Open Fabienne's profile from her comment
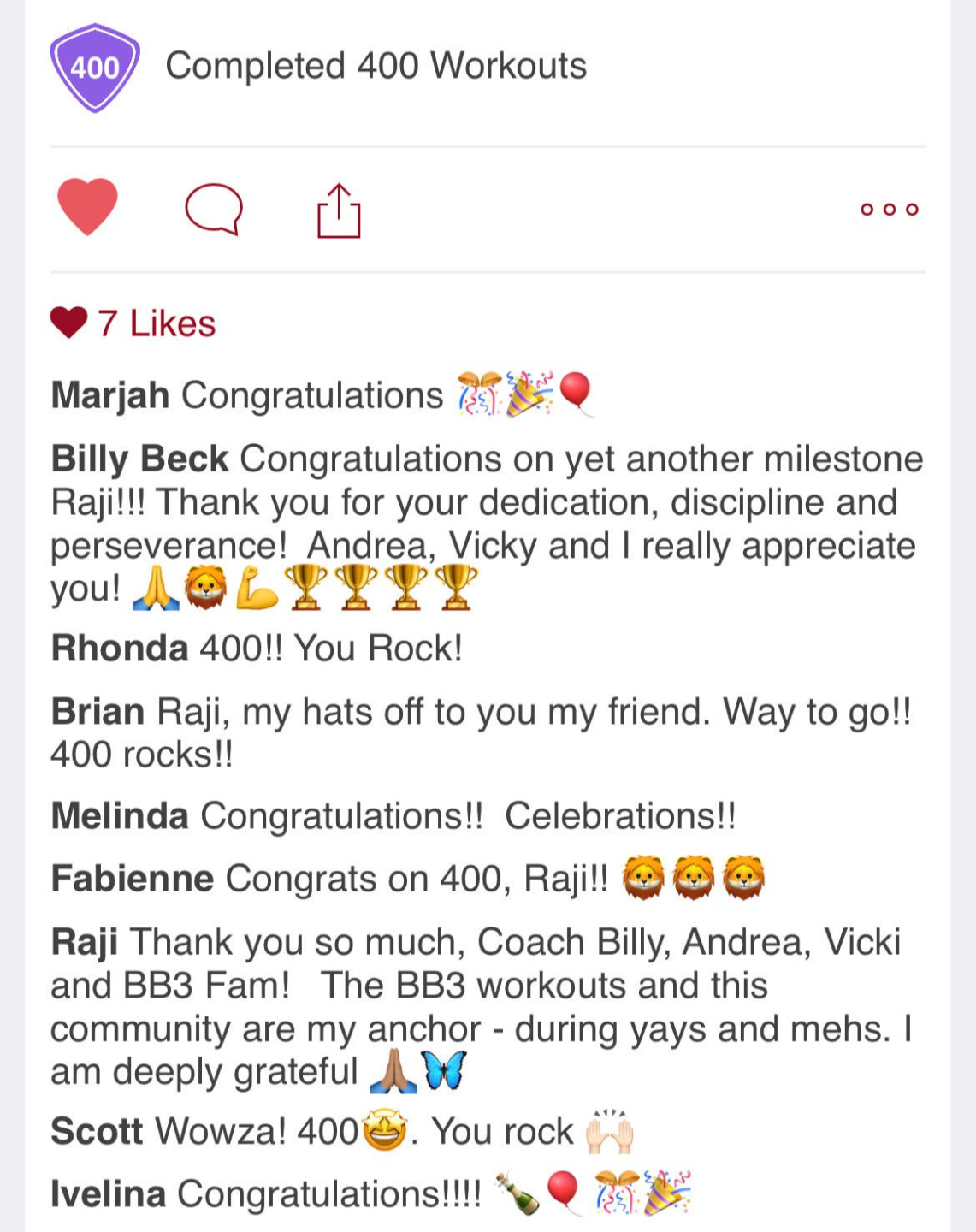This screenshot has width=976, height=1232. (x=133, y=879)
